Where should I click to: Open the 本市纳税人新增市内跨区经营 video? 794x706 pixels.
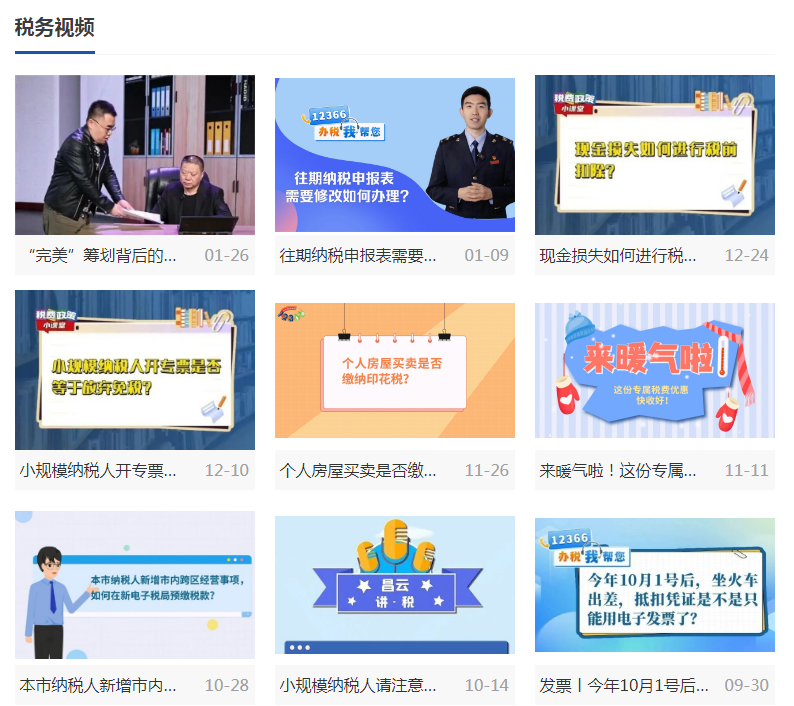(x=135, y=585)
